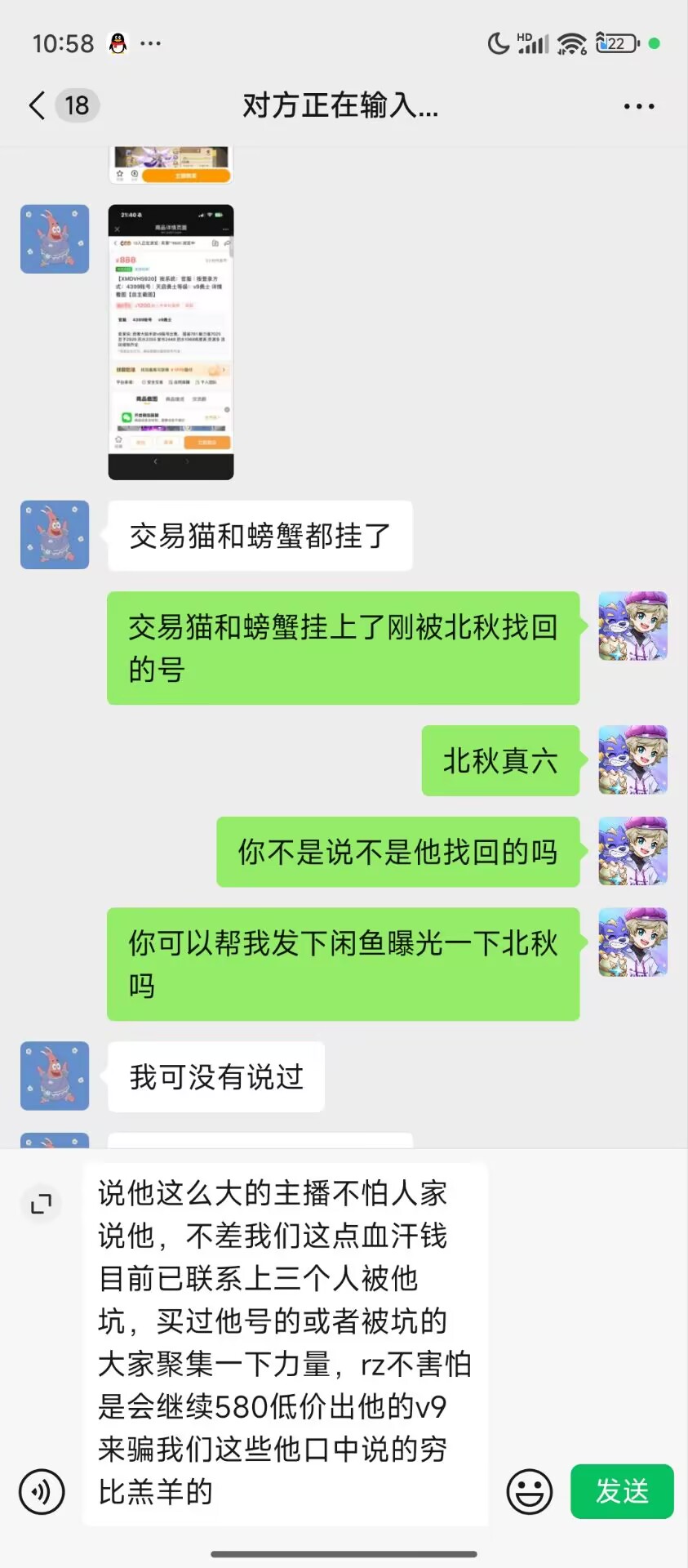Open the emoji picker

click(x=530, y=1491)
